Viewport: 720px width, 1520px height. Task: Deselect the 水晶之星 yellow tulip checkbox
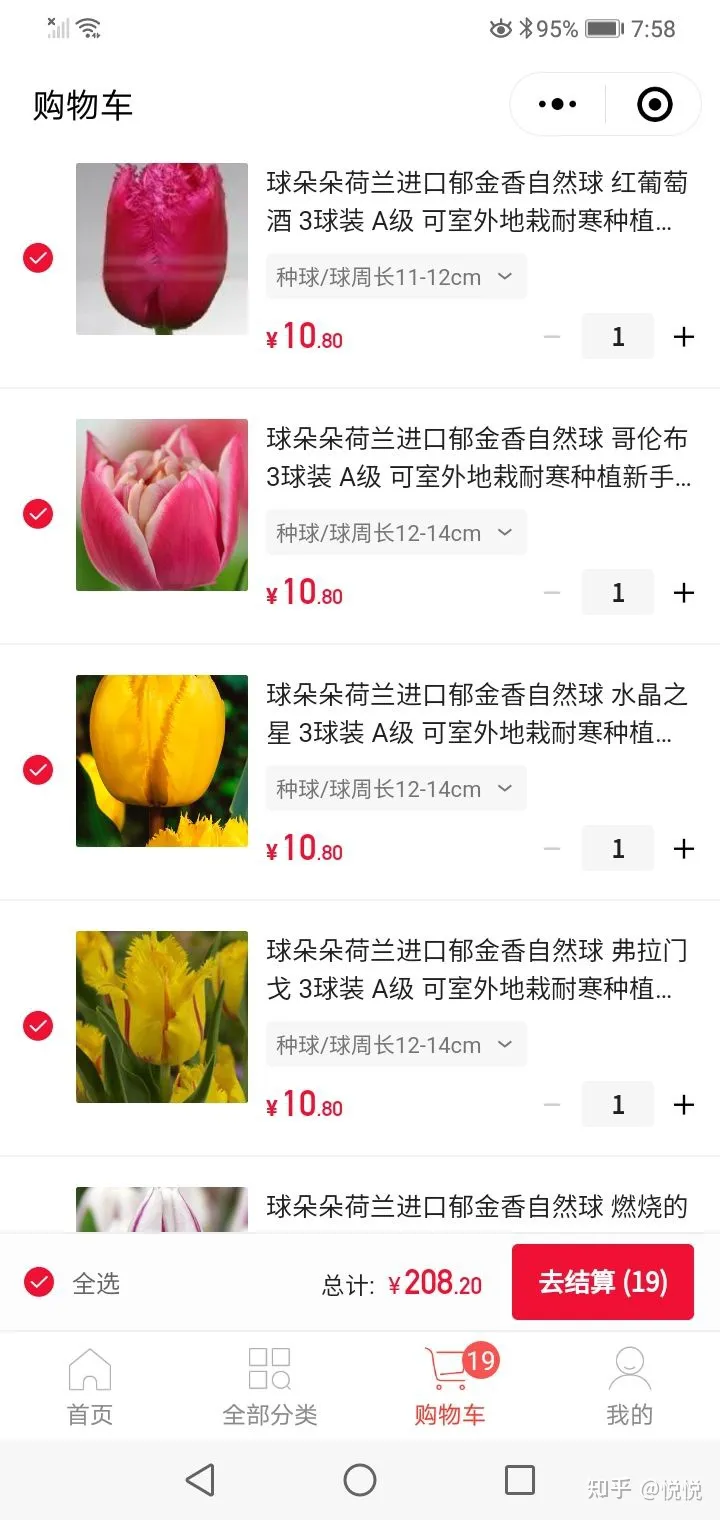tap(38, 770)
